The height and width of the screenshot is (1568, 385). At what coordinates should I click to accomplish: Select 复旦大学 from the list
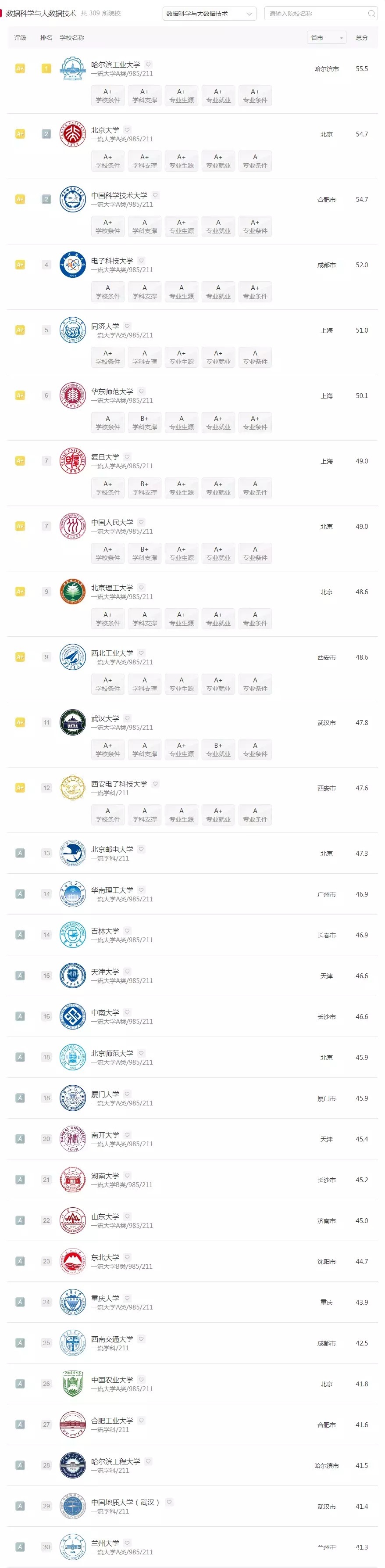pyautogui.click(x=105, y=457)
